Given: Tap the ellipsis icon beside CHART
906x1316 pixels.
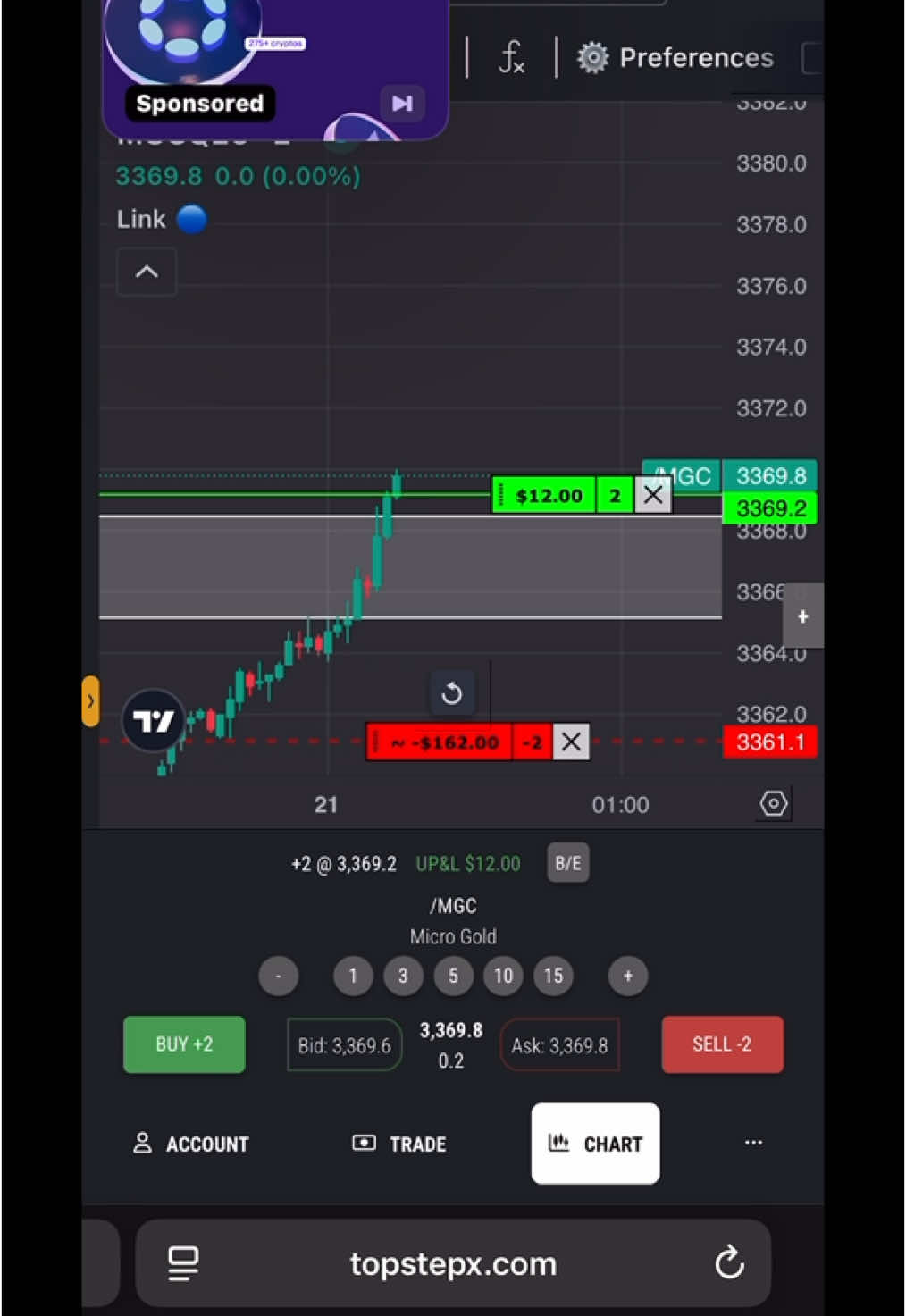Looking at the screenshot, I should [753, 1144].
